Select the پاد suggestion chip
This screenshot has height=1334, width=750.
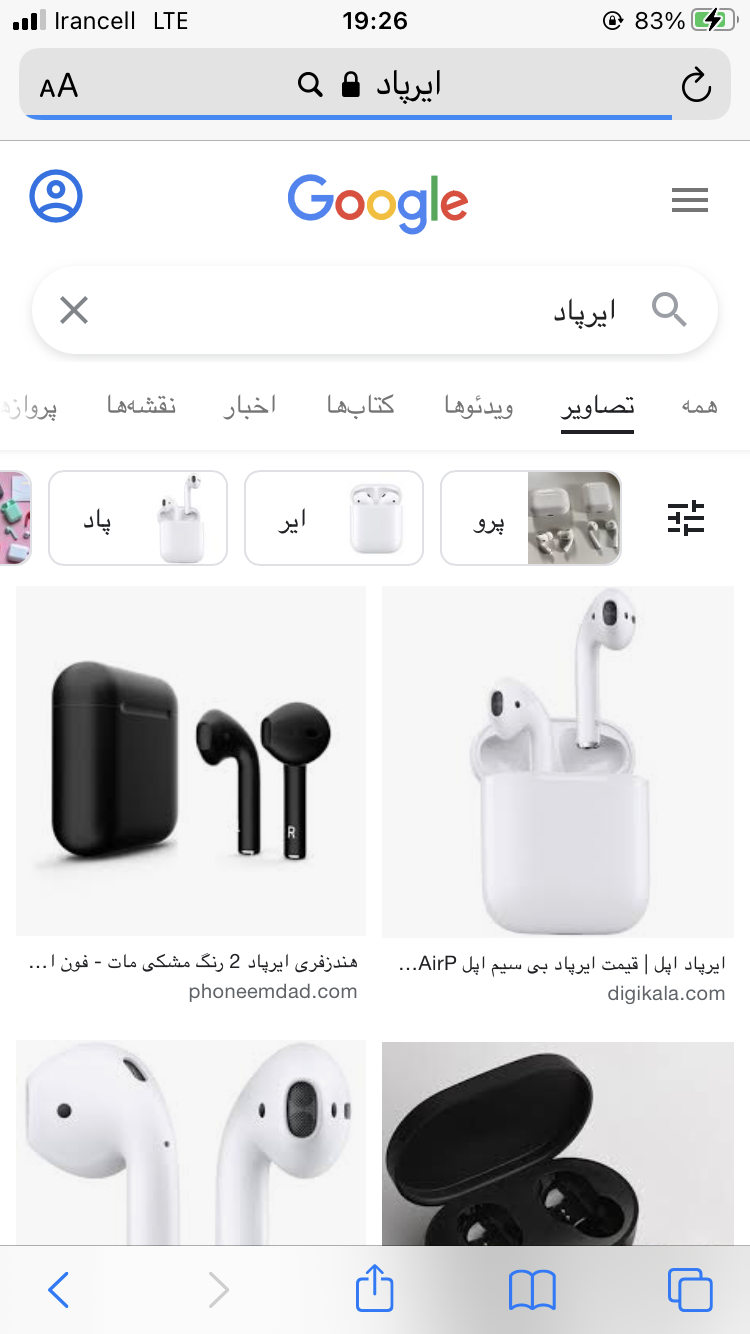click(138, 518)
